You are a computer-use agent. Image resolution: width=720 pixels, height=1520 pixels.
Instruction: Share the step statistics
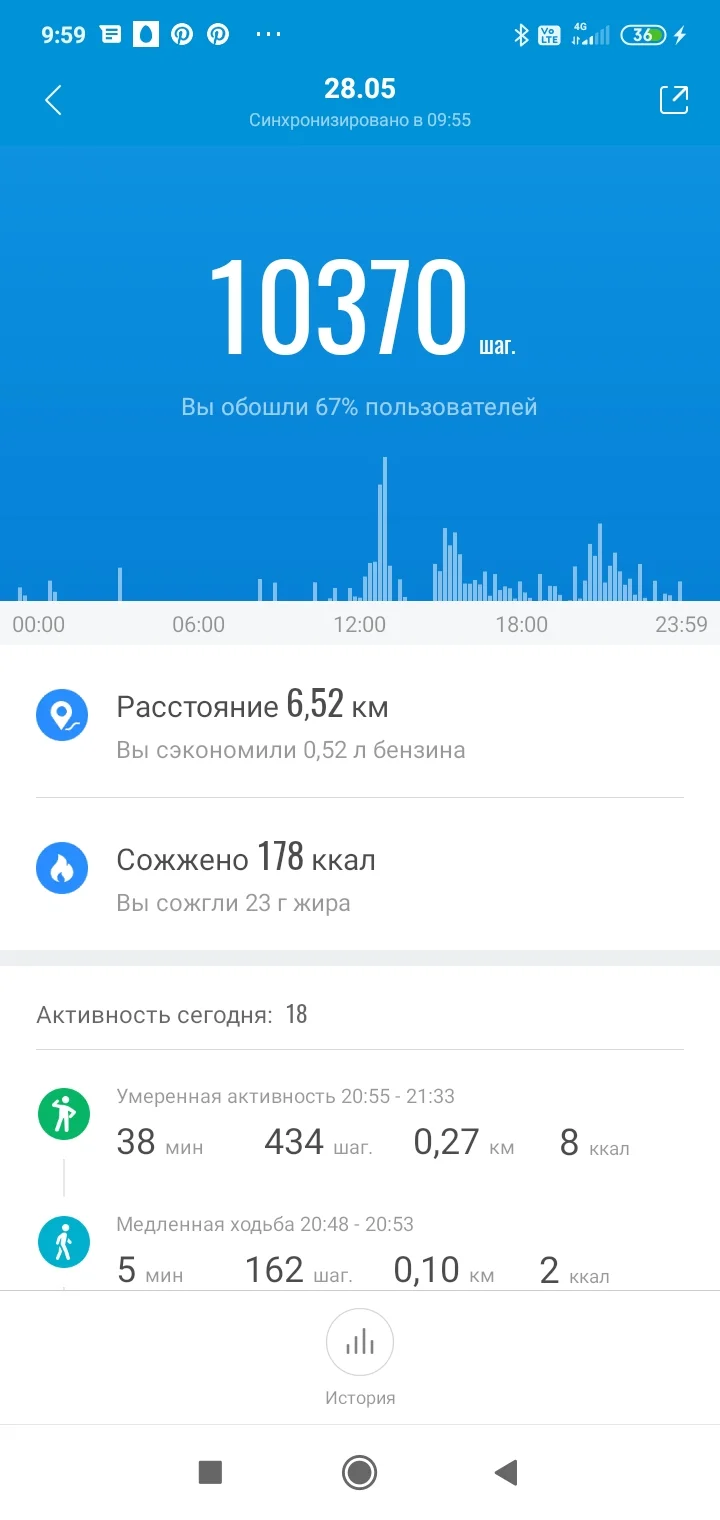tap(673, 100)
